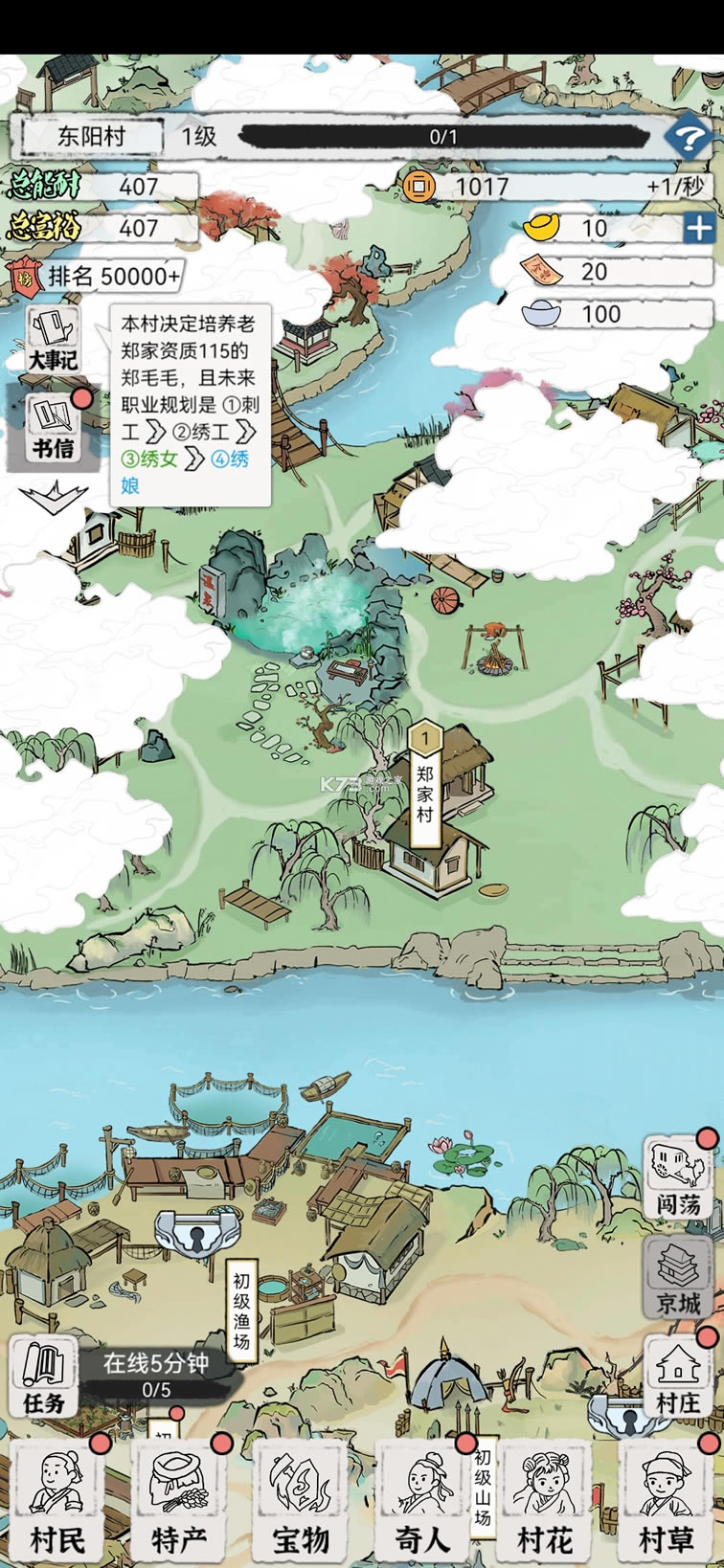Open the 书信 letters
Image resolution: width=724 pixels, height=1568 pixels.
coord(53,428)
